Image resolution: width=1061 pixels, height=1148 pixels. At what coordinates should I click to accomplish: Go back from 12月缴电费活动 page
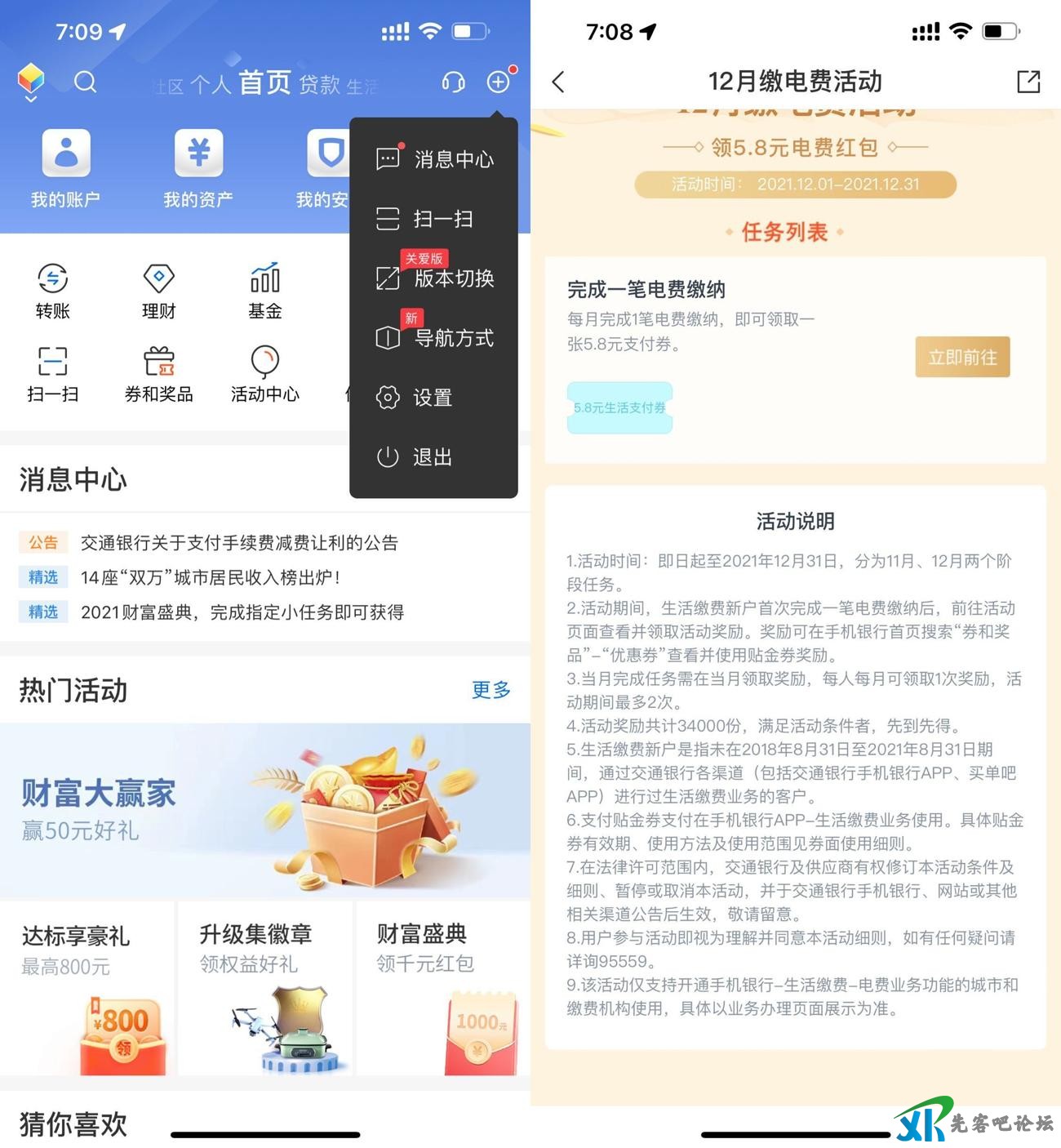pos(558,82)
